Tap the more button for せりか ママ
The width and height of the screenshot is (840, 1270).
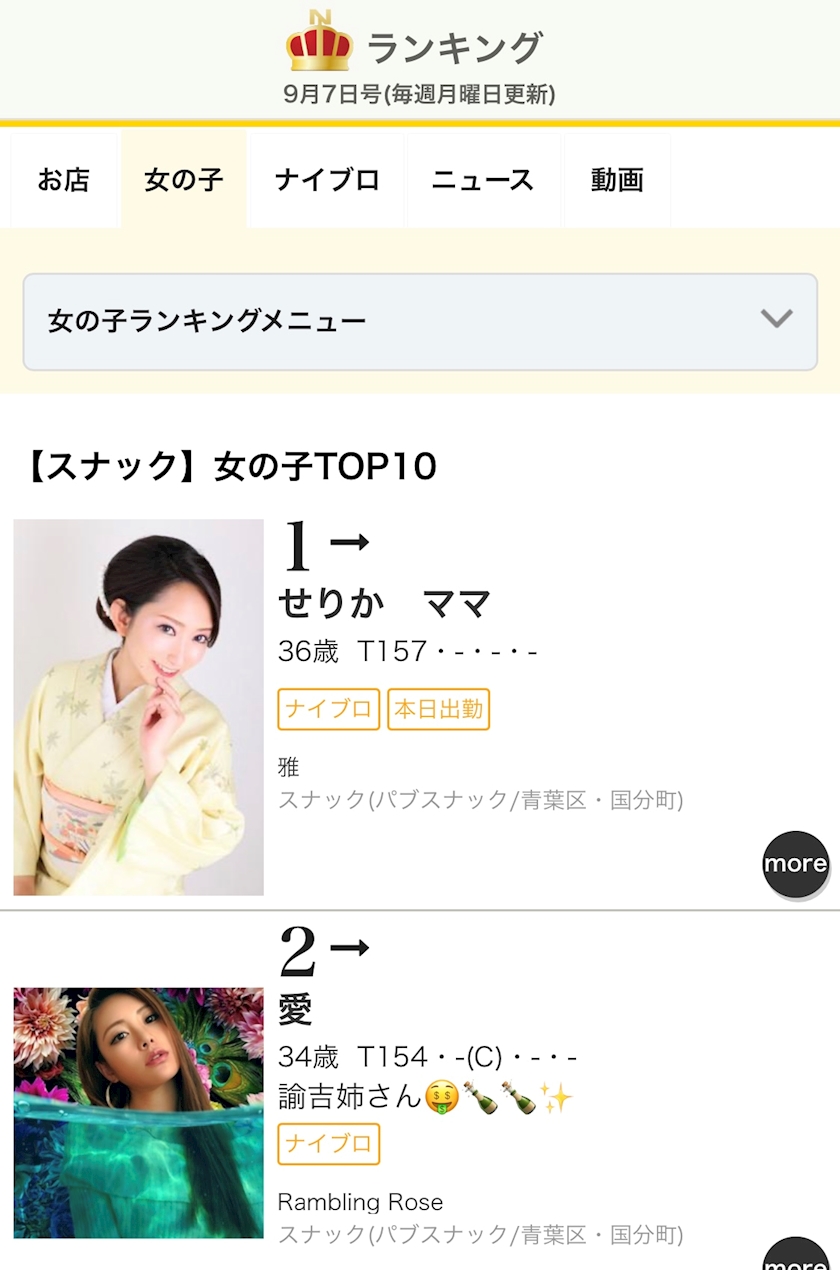796,864
